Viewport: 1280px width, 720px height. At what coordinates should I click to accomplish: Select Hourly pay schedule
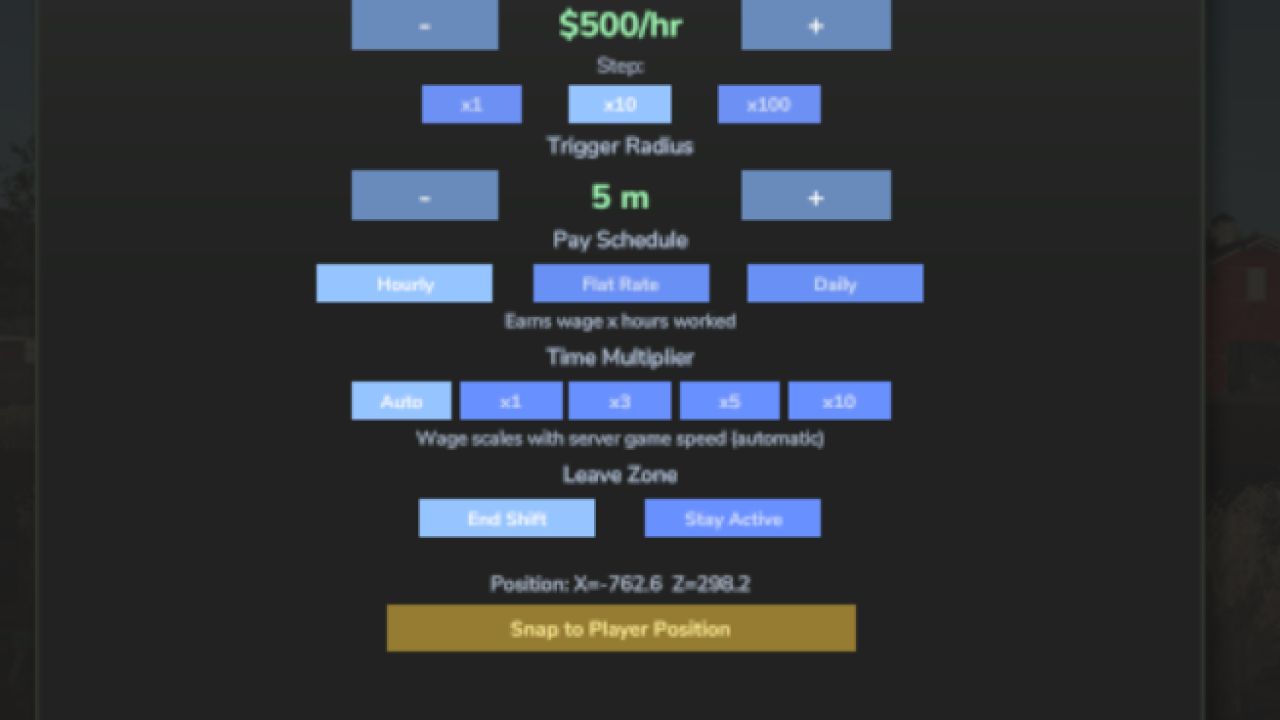(x=404, y=284)
